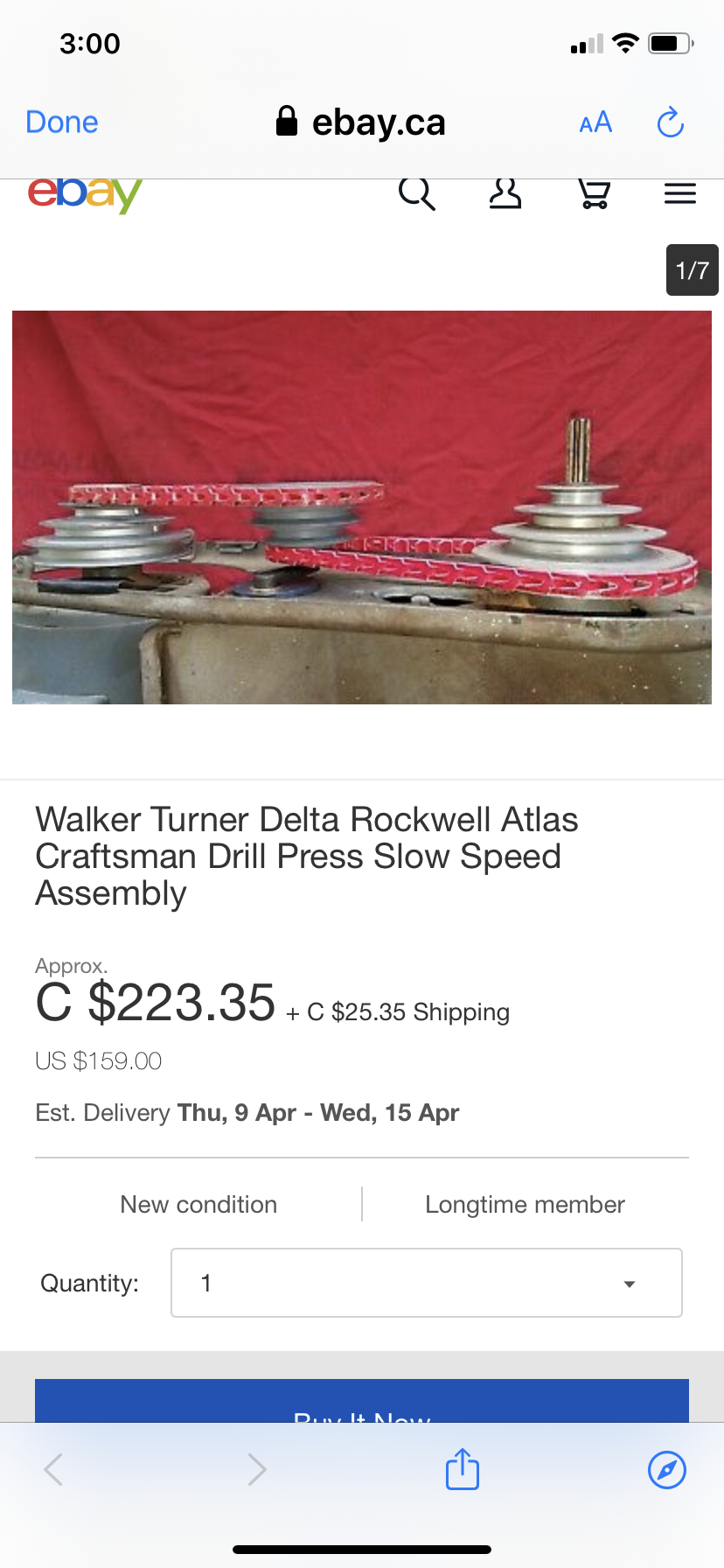
Task: Open the drill press product photo
Action: (361, 507)
